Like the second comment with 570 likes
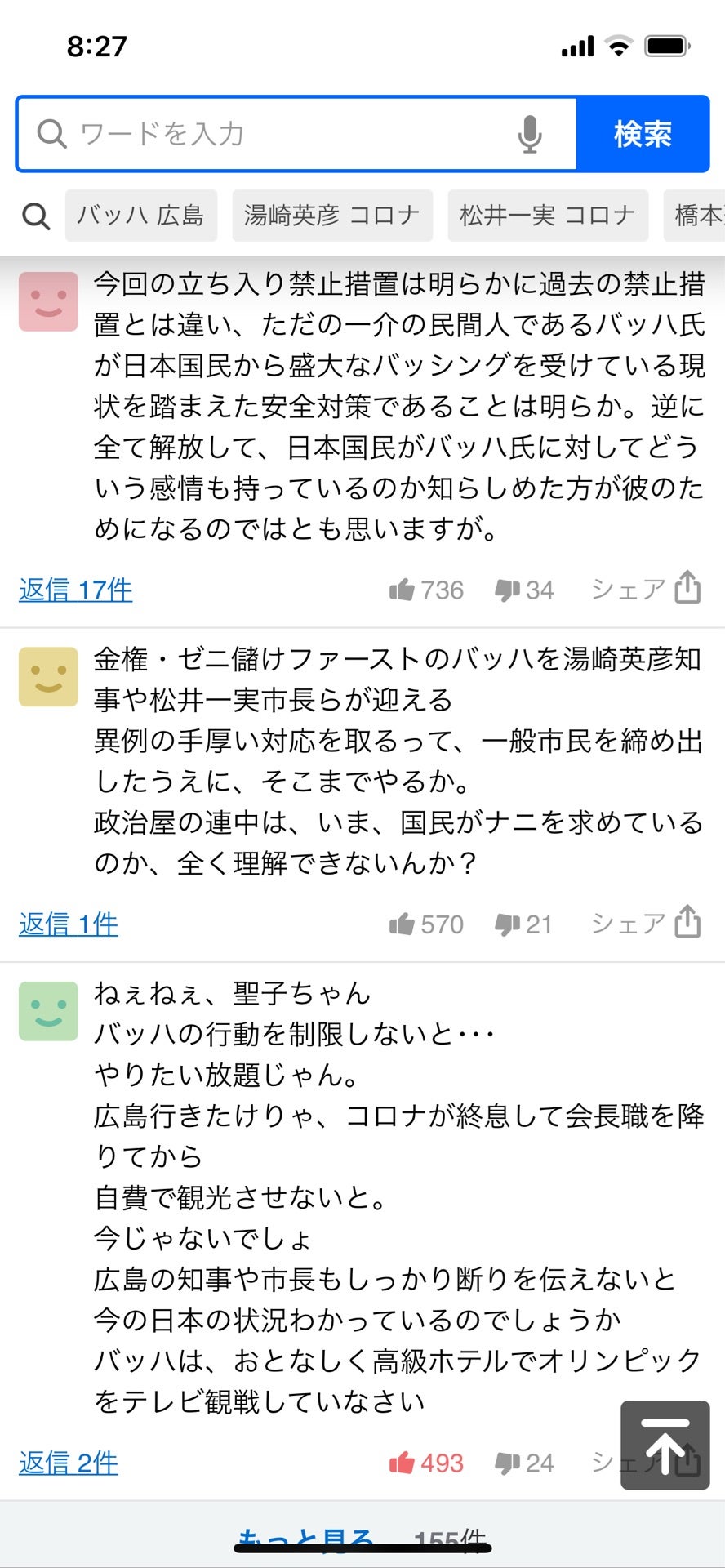725x1568 pixels. pos(403,923)
